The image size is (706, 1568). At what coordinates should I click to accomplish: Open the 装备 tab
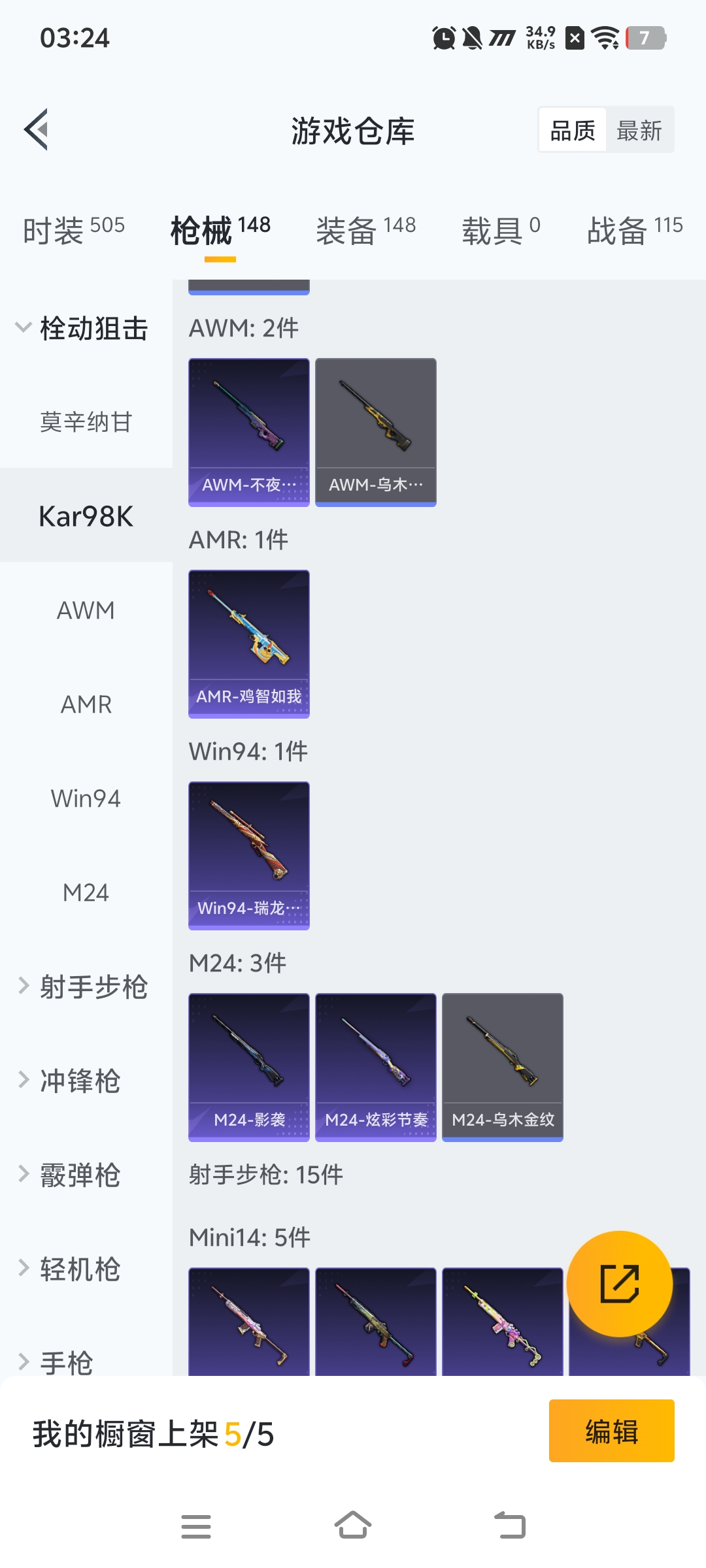(x=365, y=230)
